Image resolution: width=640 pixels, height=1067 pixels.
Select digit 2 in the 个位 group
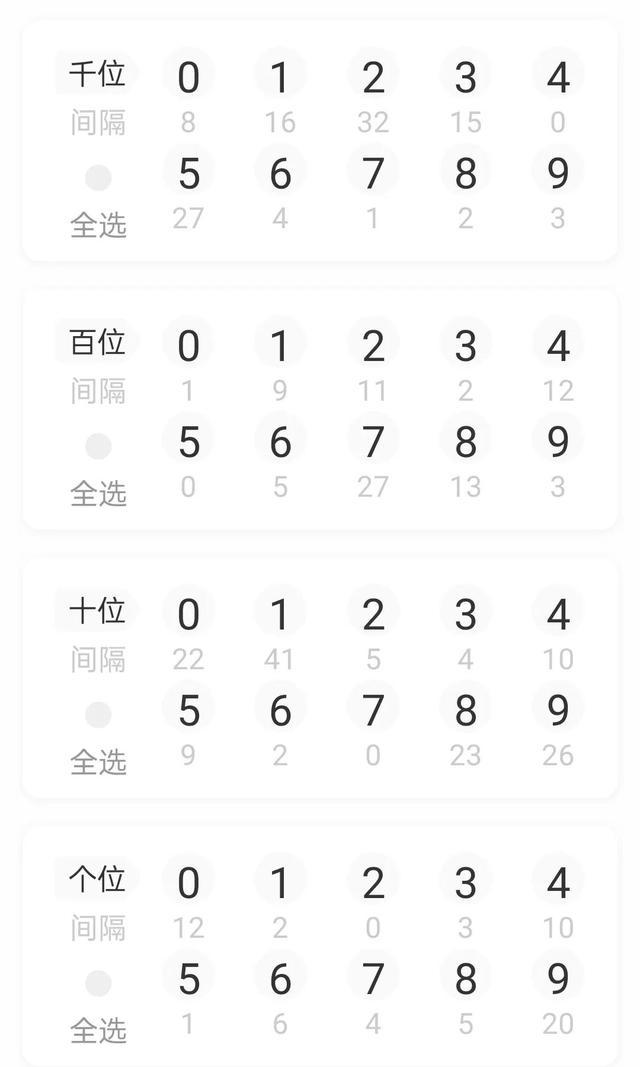tap(373, 883)
